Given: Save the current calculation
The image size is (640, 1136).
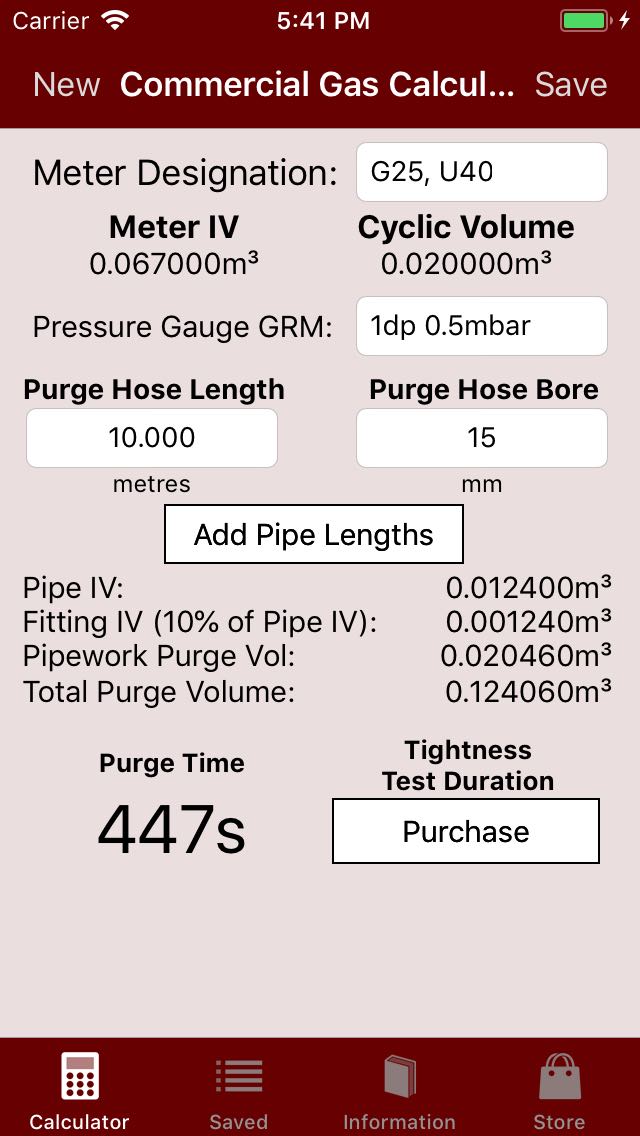Looking at the screenshot, I should coord(571,85).
